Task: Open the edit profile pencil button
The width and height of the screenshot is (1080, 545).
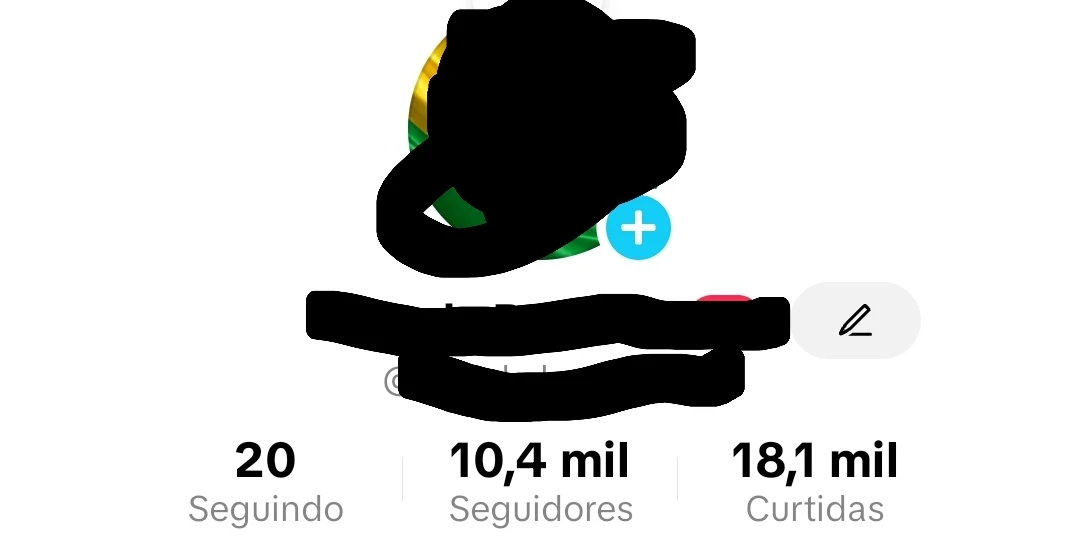Action: (x=856, y=321)
